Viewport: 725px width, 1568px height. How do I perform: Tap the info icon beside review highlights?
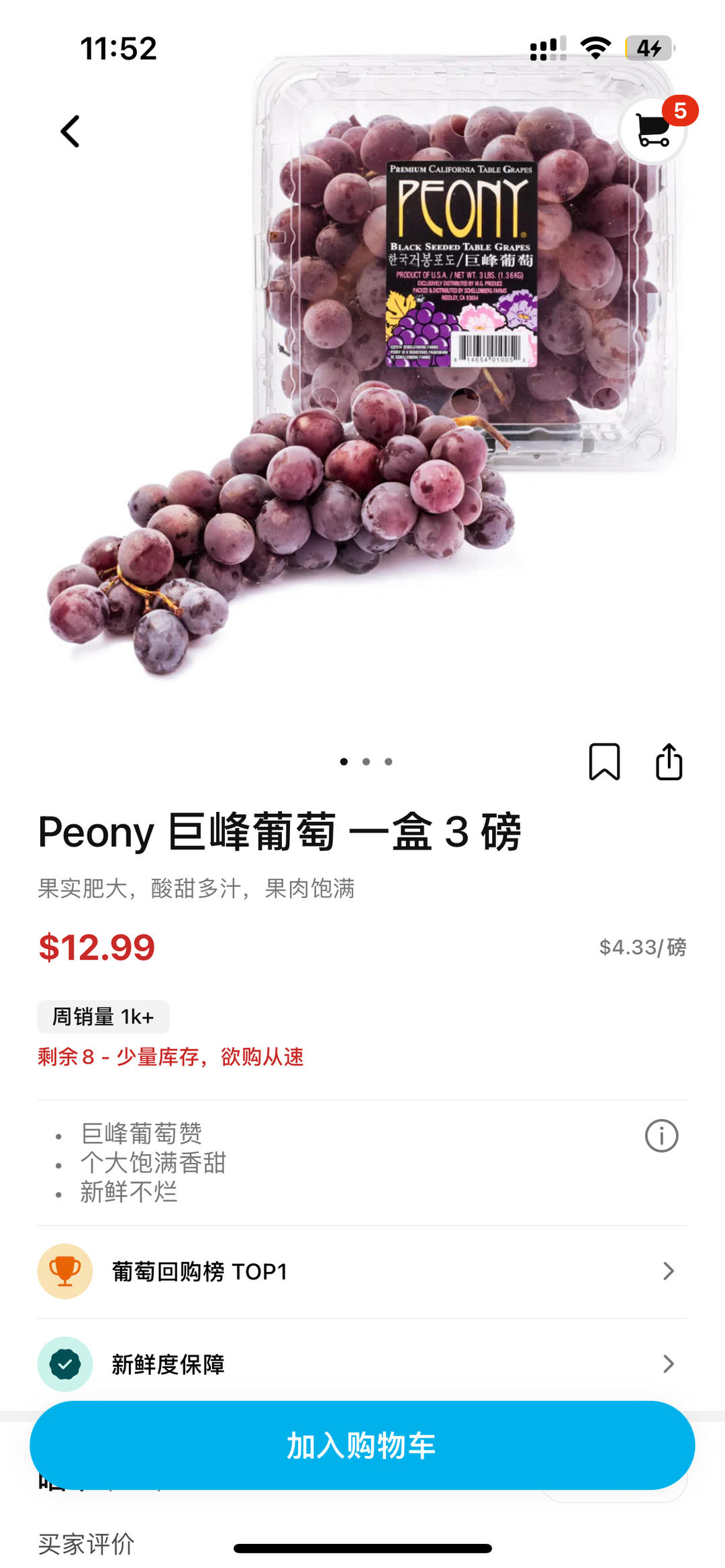[x=661, y=1136]
